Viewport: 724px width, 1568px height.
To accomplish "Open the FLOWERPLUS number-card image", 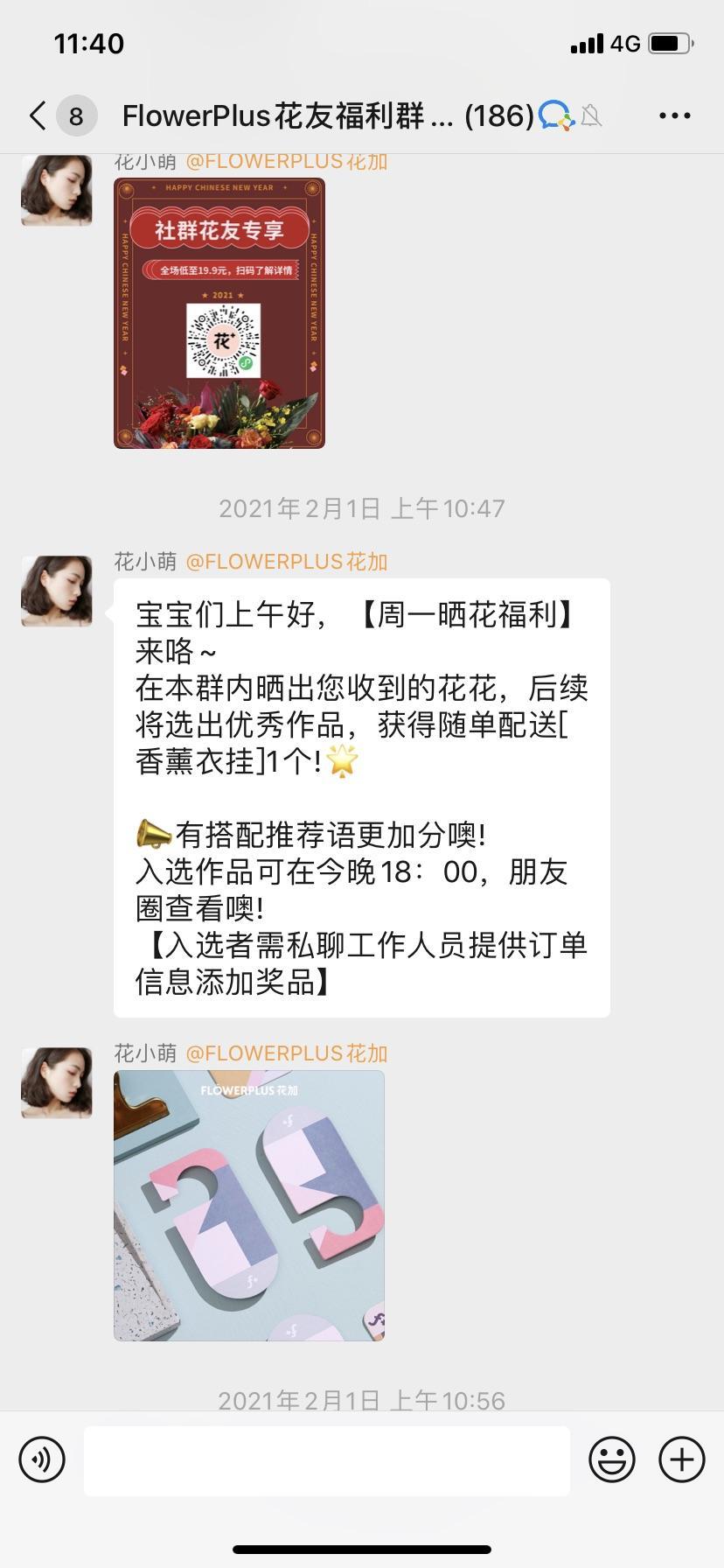I will click(x=249, y=1206).
